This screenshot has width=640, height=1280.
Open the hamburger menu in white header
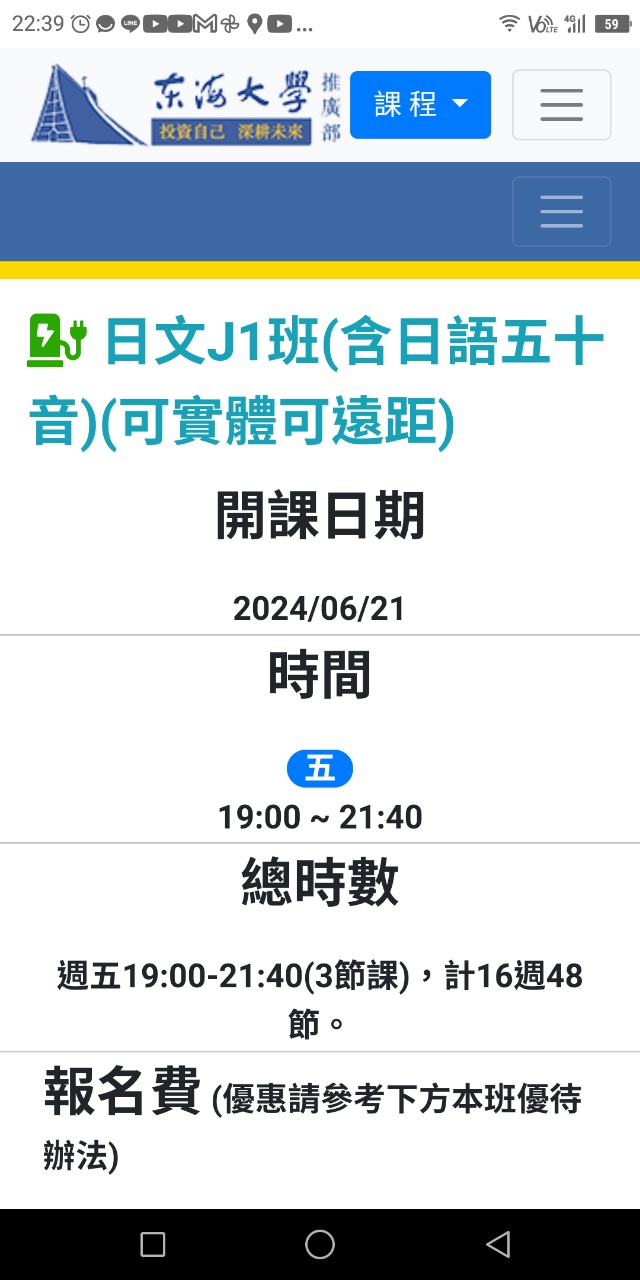[x=561, y=104]
